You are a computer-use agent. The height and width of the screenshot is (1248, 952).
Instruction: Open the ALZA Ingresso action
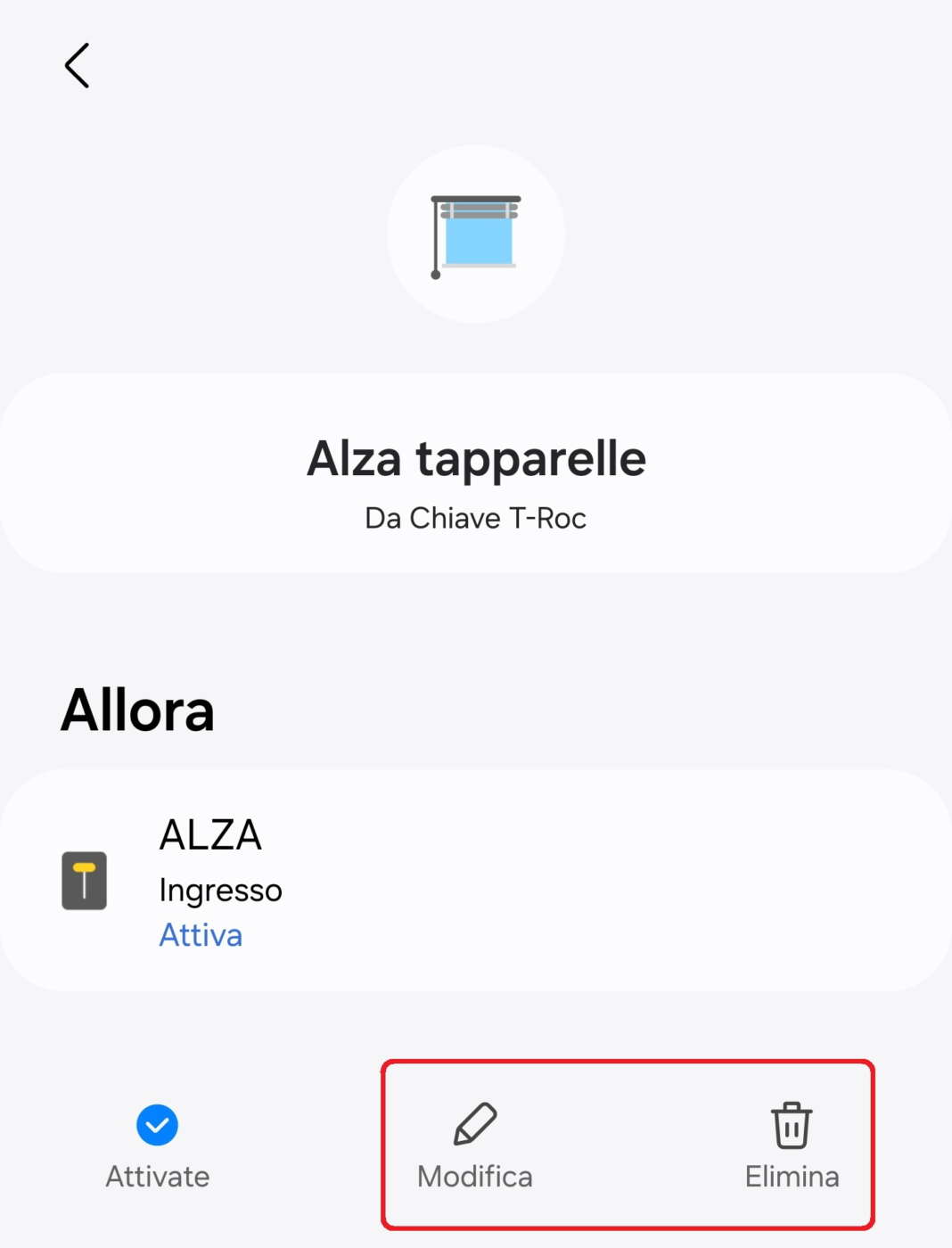coord(475,880)
